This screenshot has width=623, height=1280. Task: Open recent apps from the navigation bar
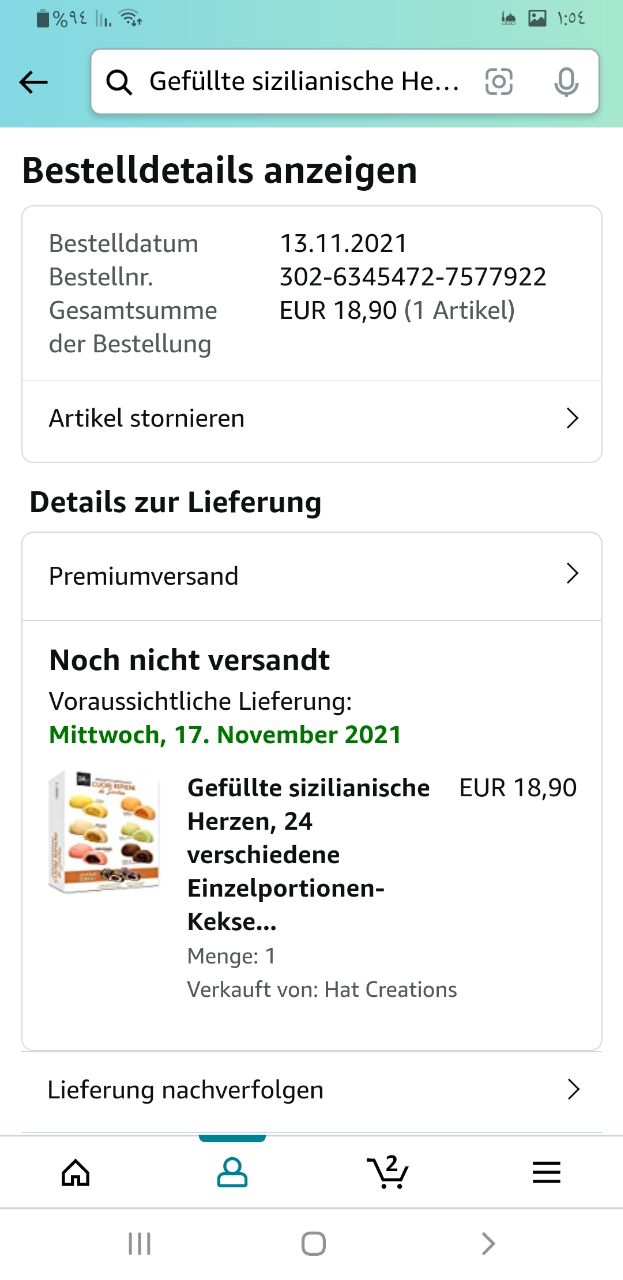pyautogui.click(x=140, y=1243)
